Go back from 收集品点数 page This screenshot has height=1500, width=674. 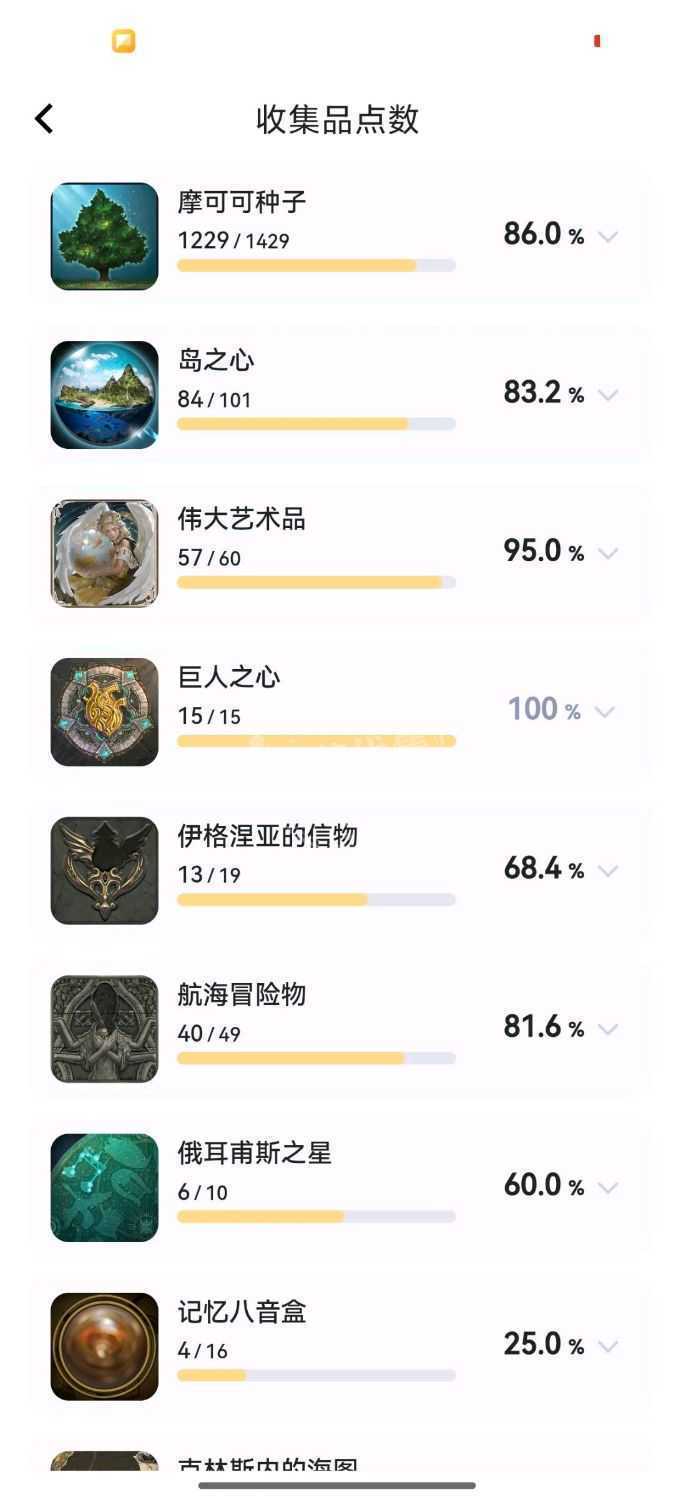[44, 119]
